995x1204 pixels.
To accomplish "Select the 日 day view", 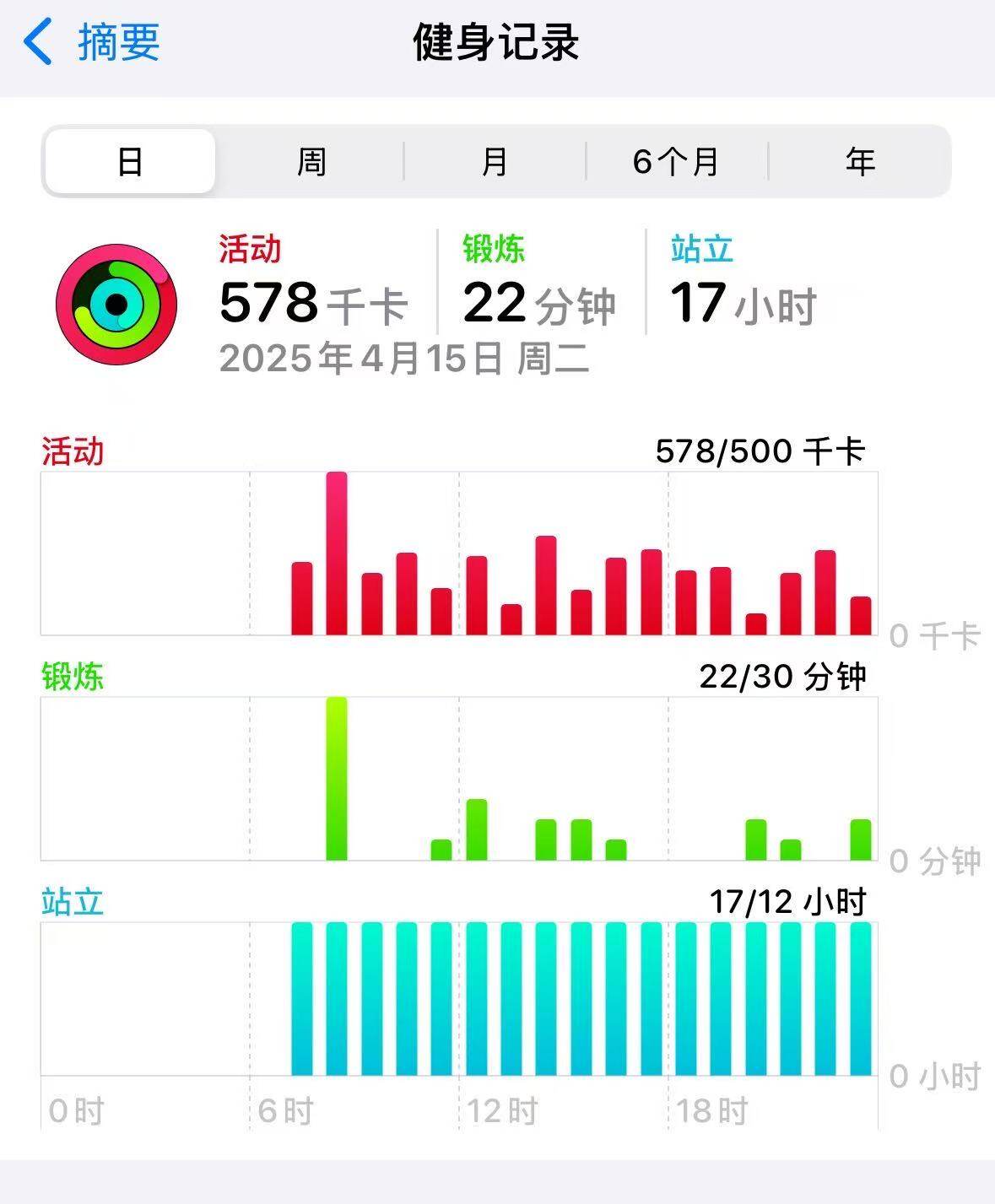I will tap(130, 161).
